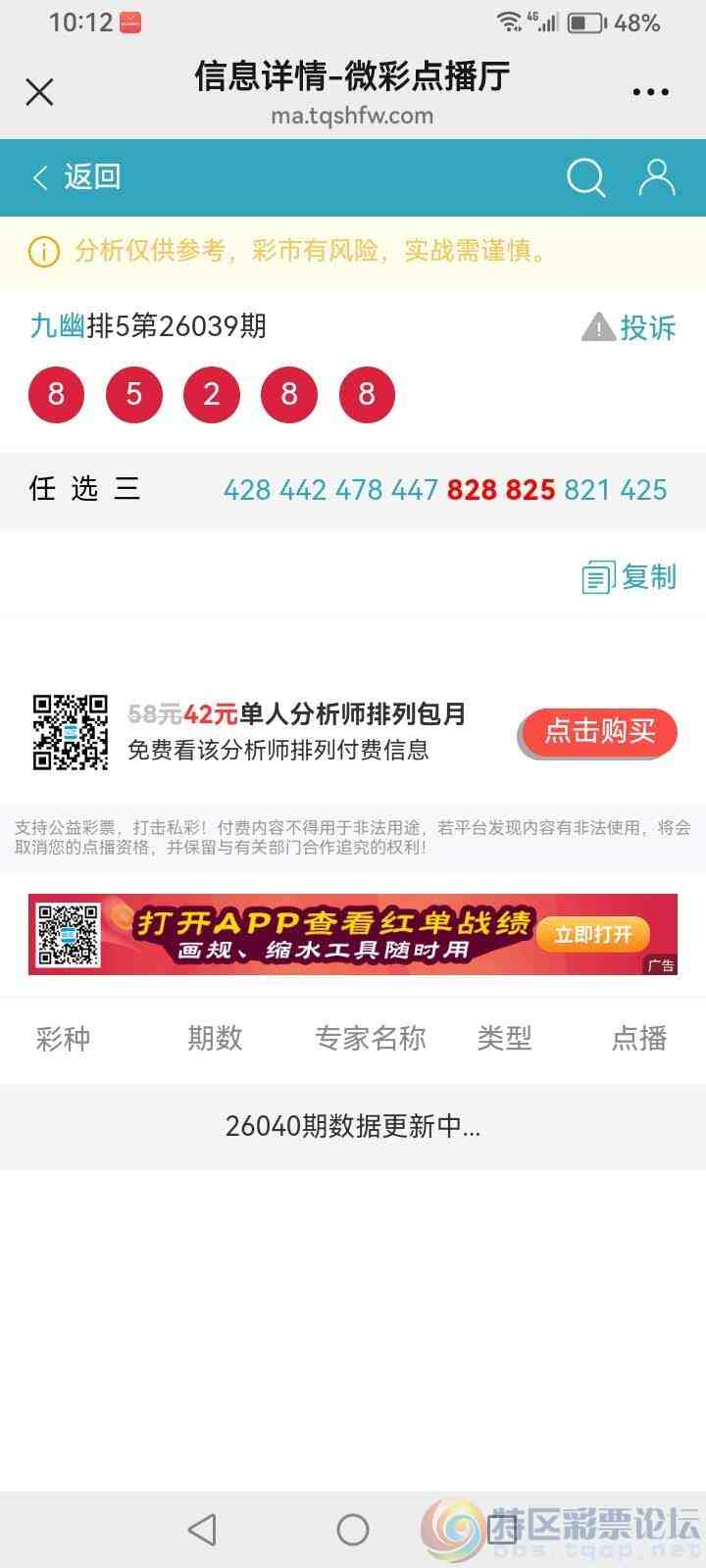Close the page with the X button
The image size is (706, 1568).
tap(39, 91)
